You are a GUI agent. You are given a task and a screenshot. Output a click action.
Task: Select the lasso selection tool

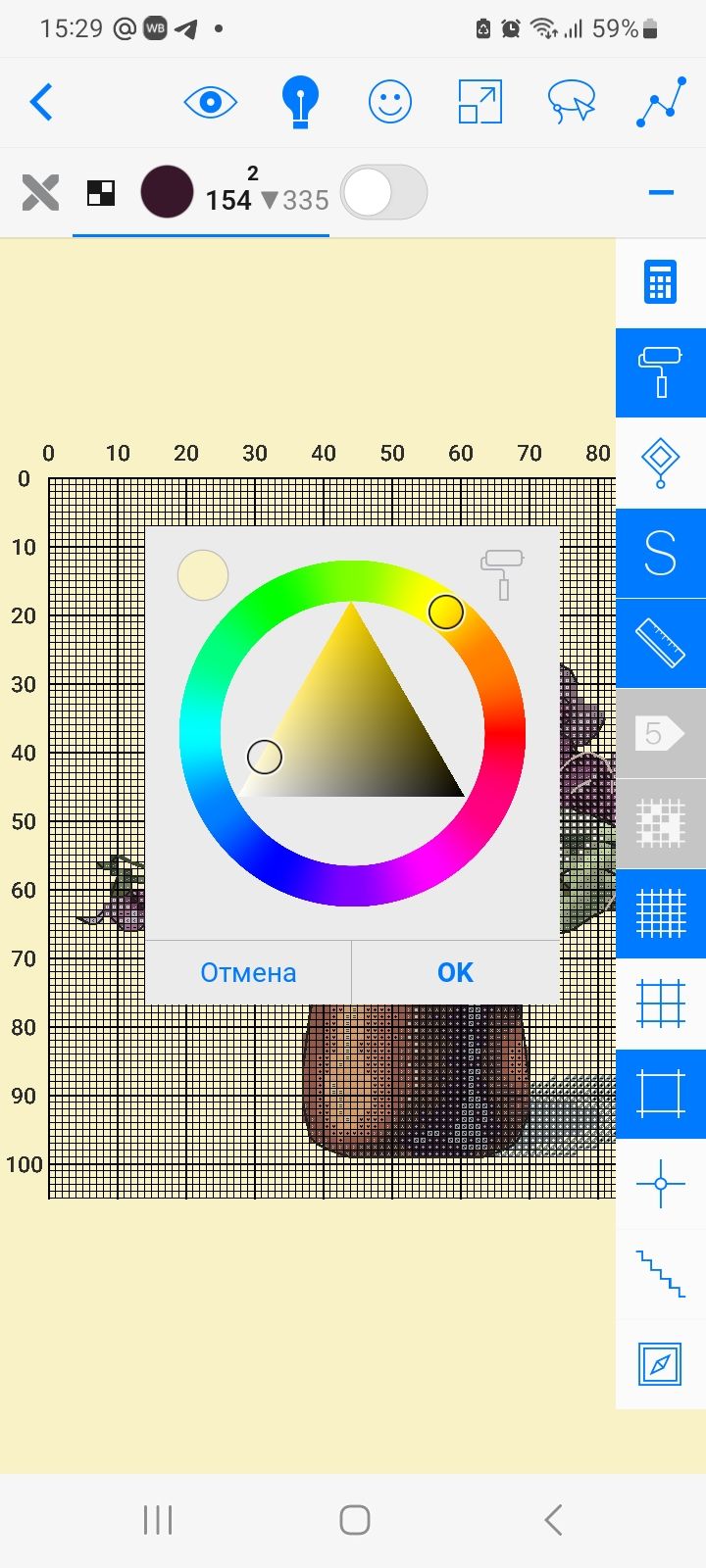(x=571, y=102)
